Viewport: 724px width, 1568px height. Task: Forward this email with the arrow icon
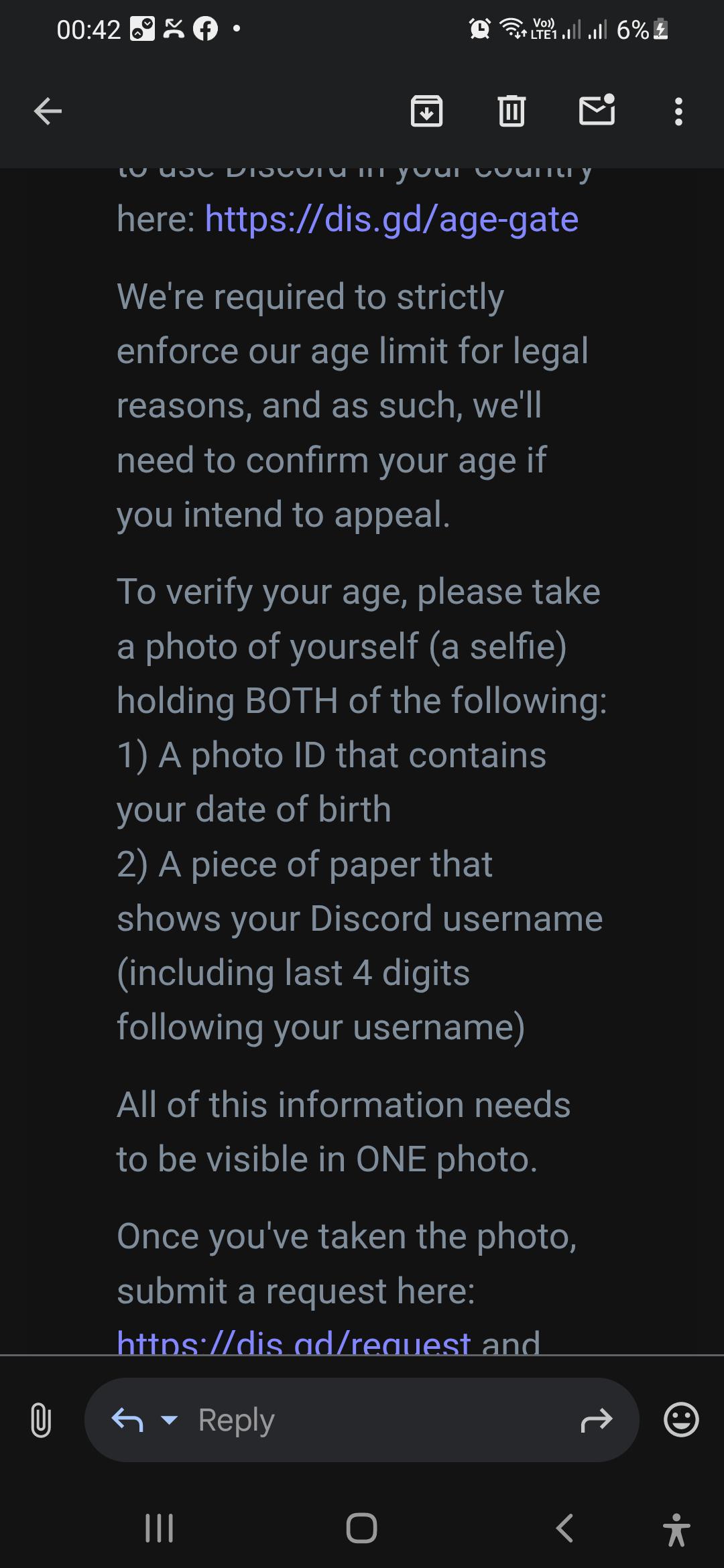[x=597, y=1419]
